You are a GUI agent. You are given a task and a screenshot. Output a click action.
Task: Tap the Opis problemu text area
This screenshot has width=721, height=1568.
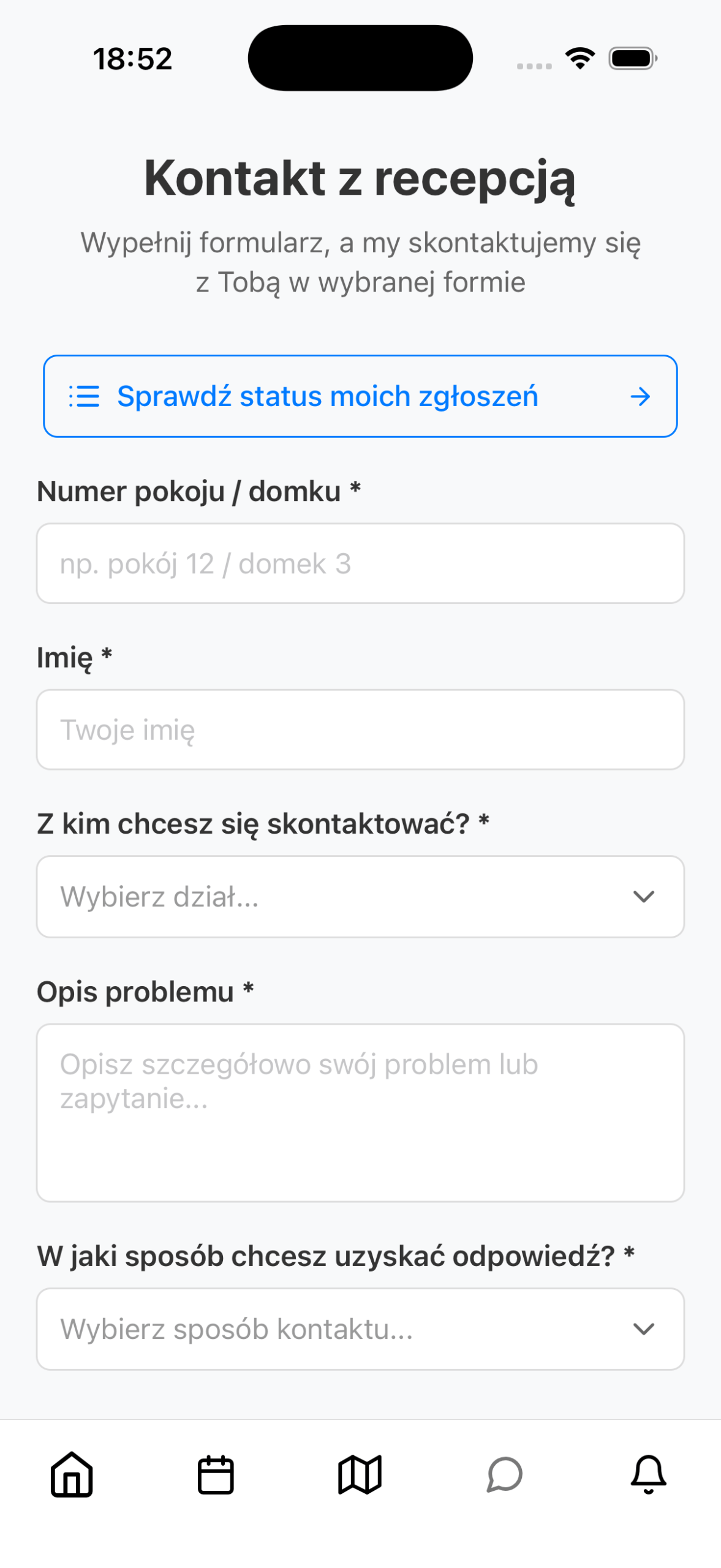click(360, 1112)
